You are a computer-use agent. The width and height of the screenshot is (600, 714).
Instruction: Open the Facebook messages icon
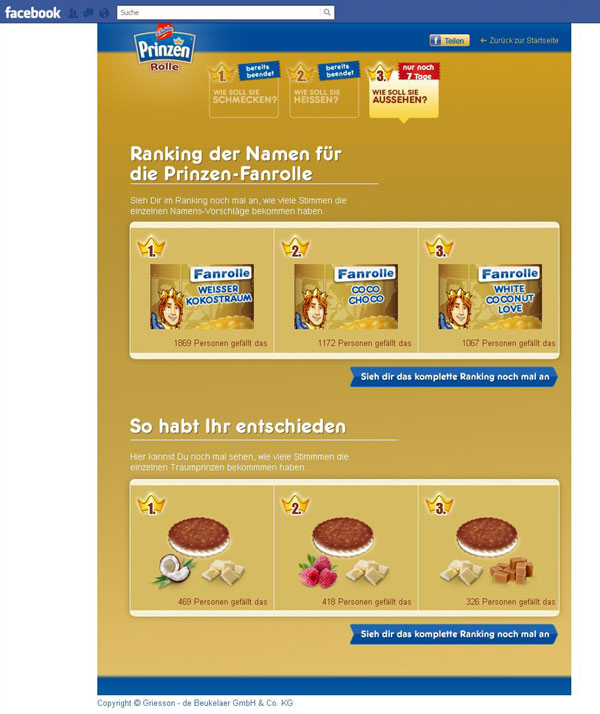88,13
